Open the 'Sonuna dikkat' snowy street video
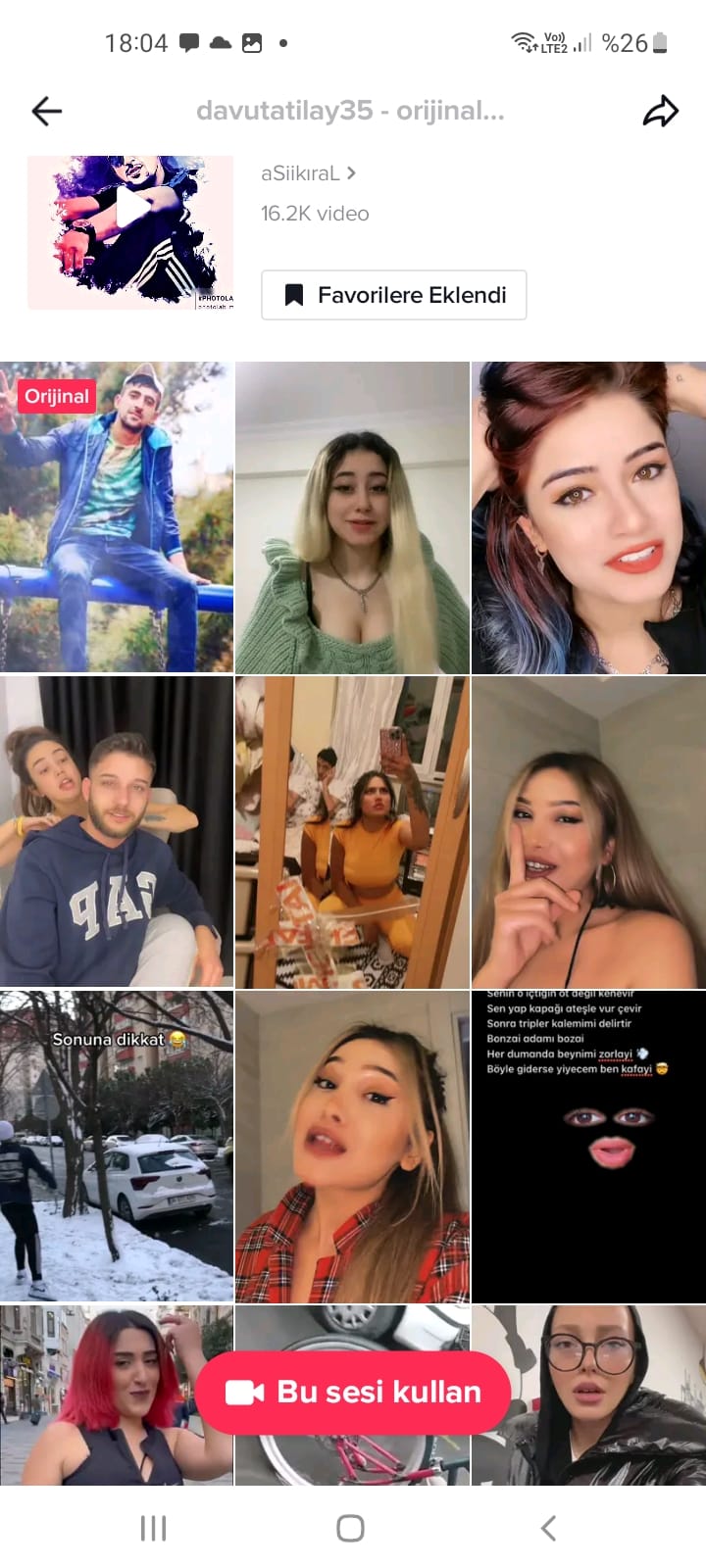The height and width of the screenshot is (1568, 706). click(x=117, y=1146)
